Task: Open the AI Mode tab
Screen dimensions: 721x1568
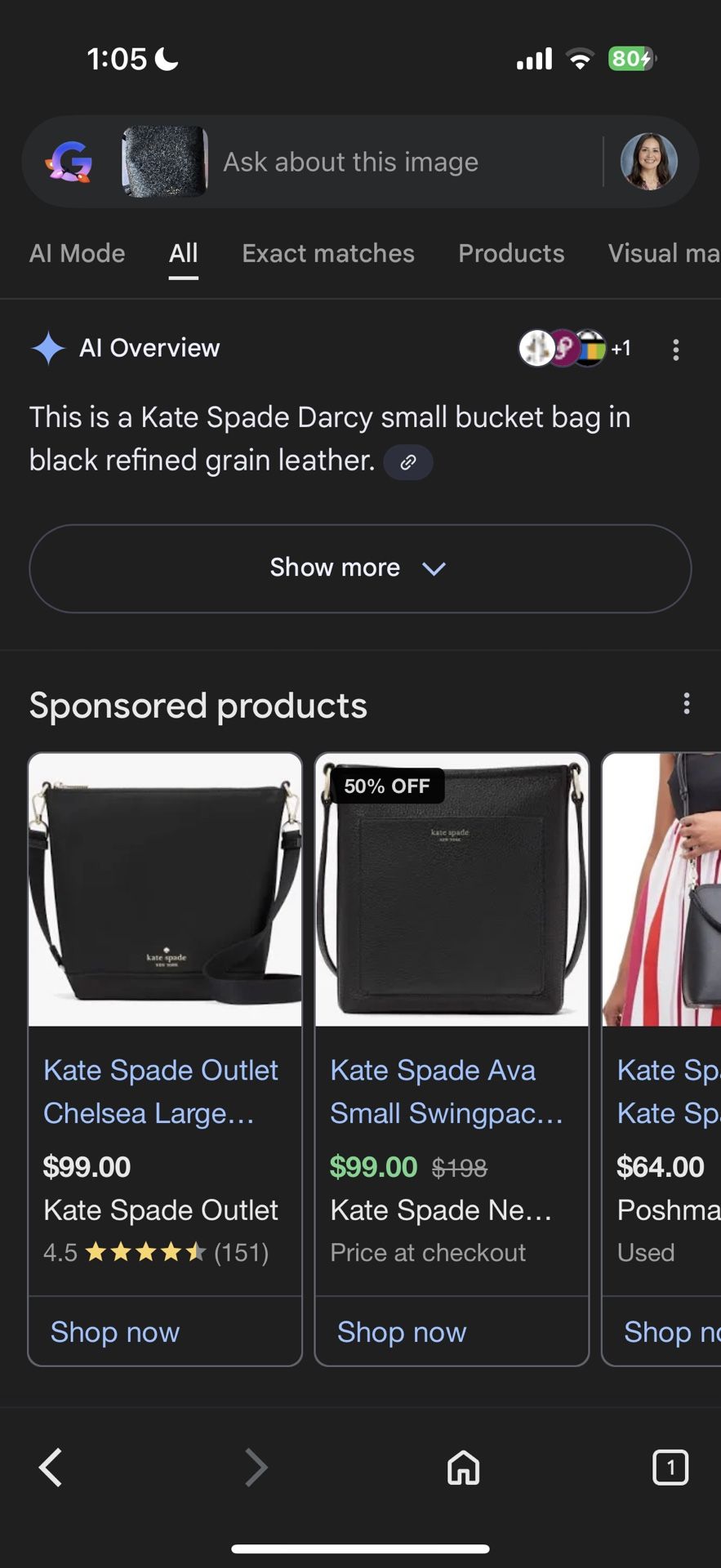Action: click(x=77, y=253)
